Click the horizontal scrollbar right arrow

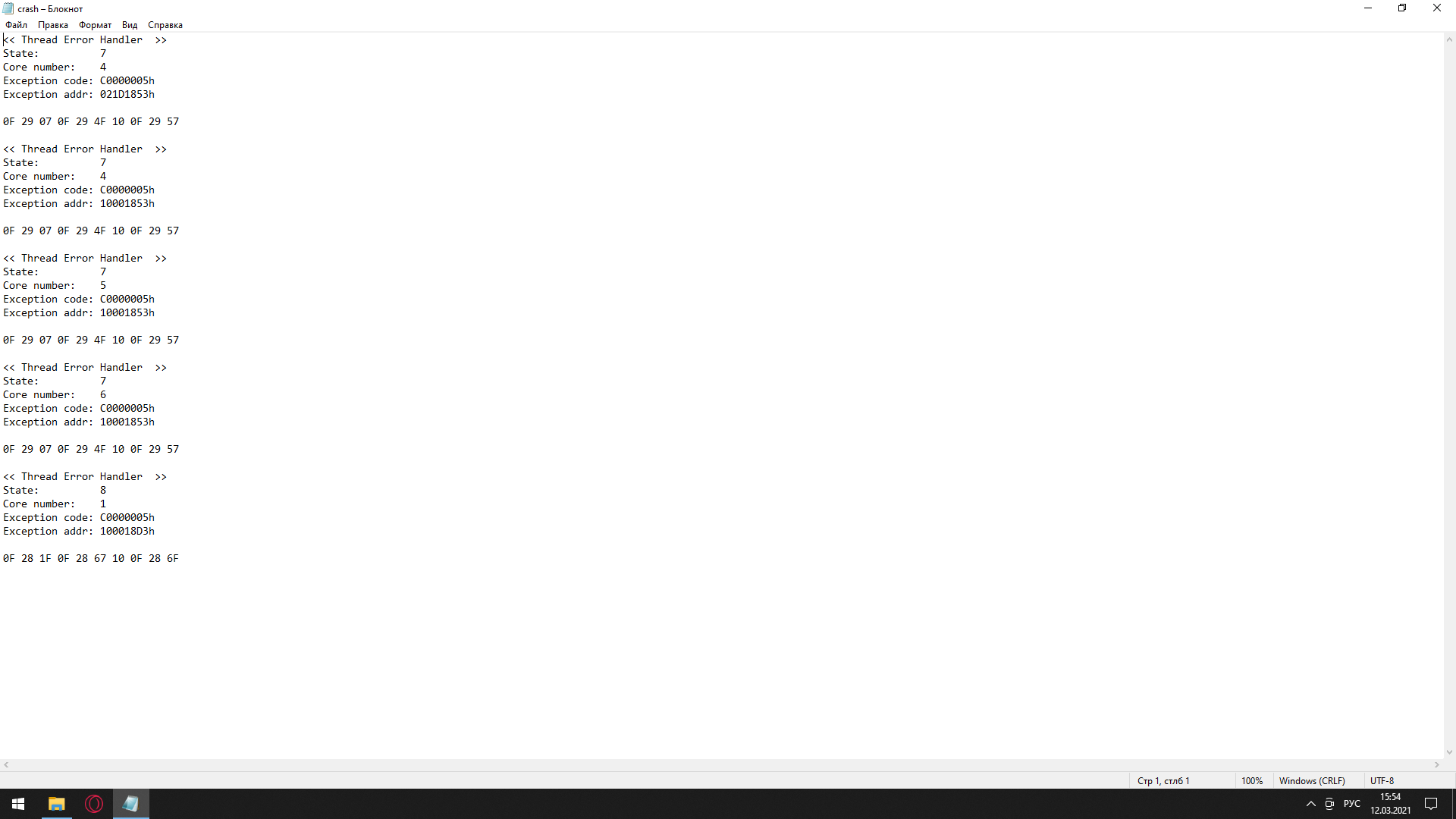pyautogui.click(x=1436, y=765)
